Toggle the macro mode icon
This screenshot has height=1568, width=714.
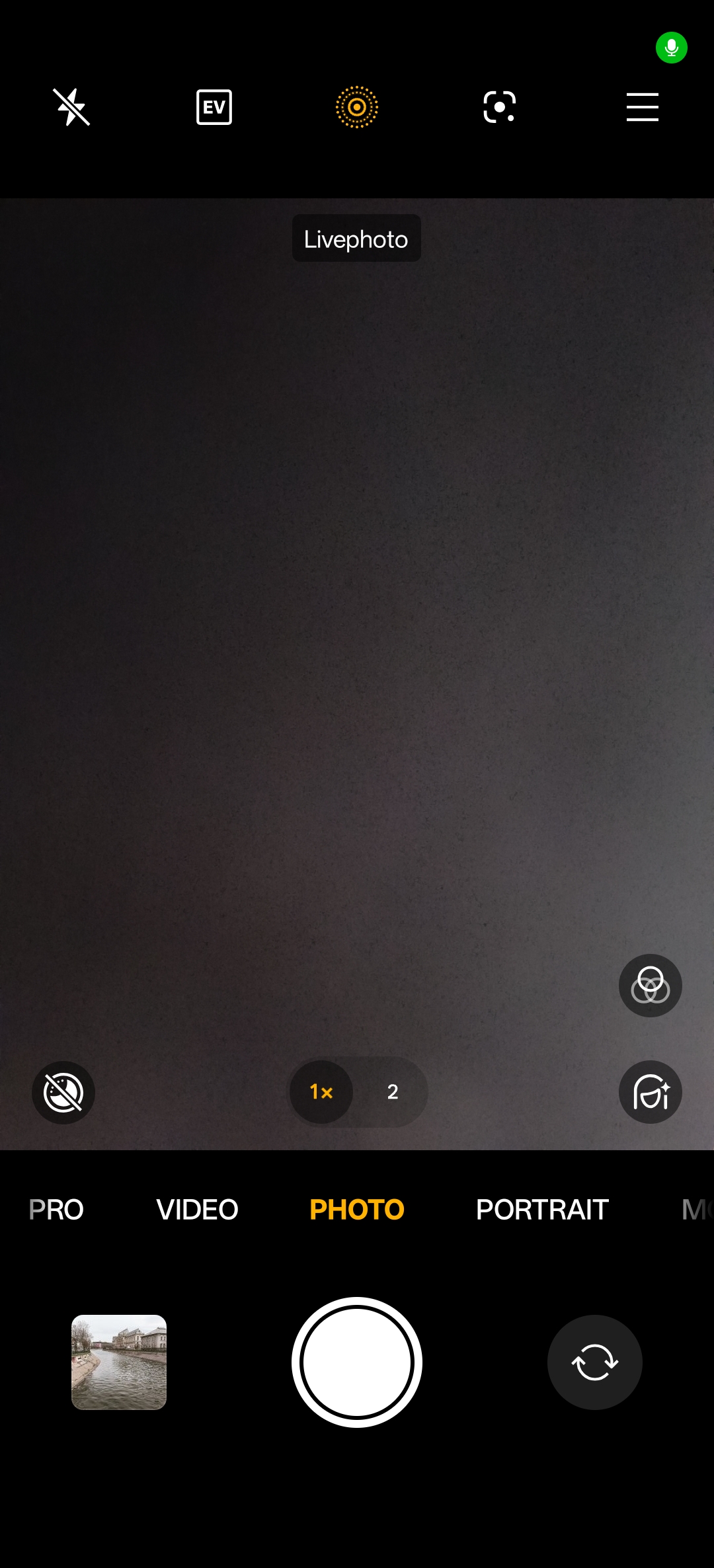pyautogui.click(x=63, y=1092)
